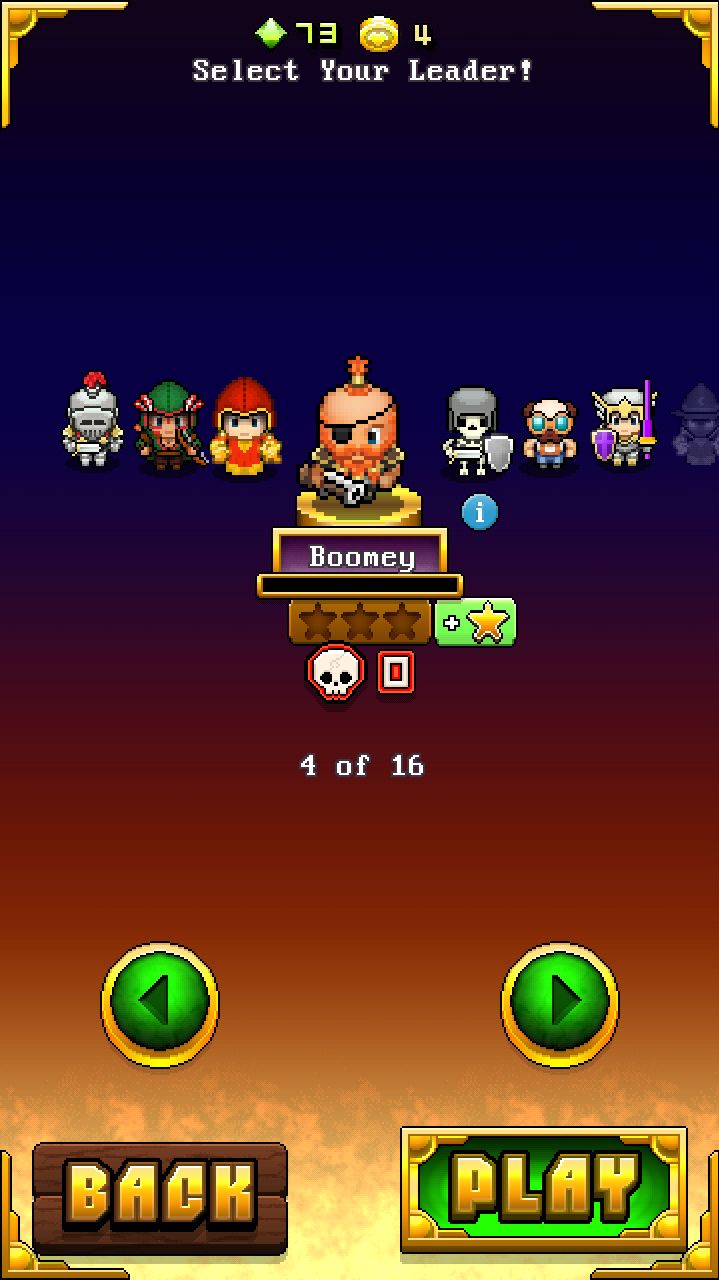Viewport: 719px width, 1280px height.
Task: Choose the silver armored knight character
Action: pos(93,421)
